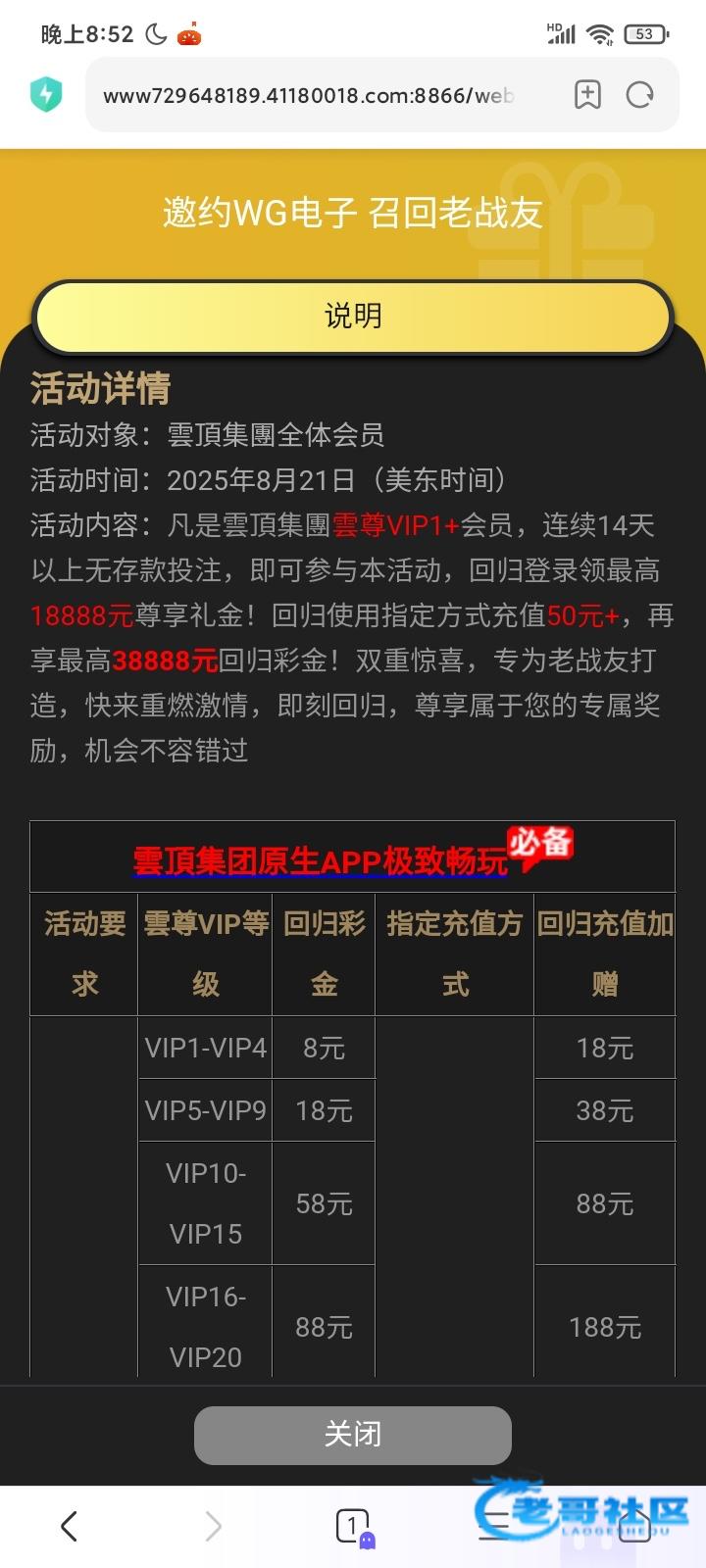Open the browser security shield icon
Viewport: 706px width, 1568px height.
[x=46, y=95]
